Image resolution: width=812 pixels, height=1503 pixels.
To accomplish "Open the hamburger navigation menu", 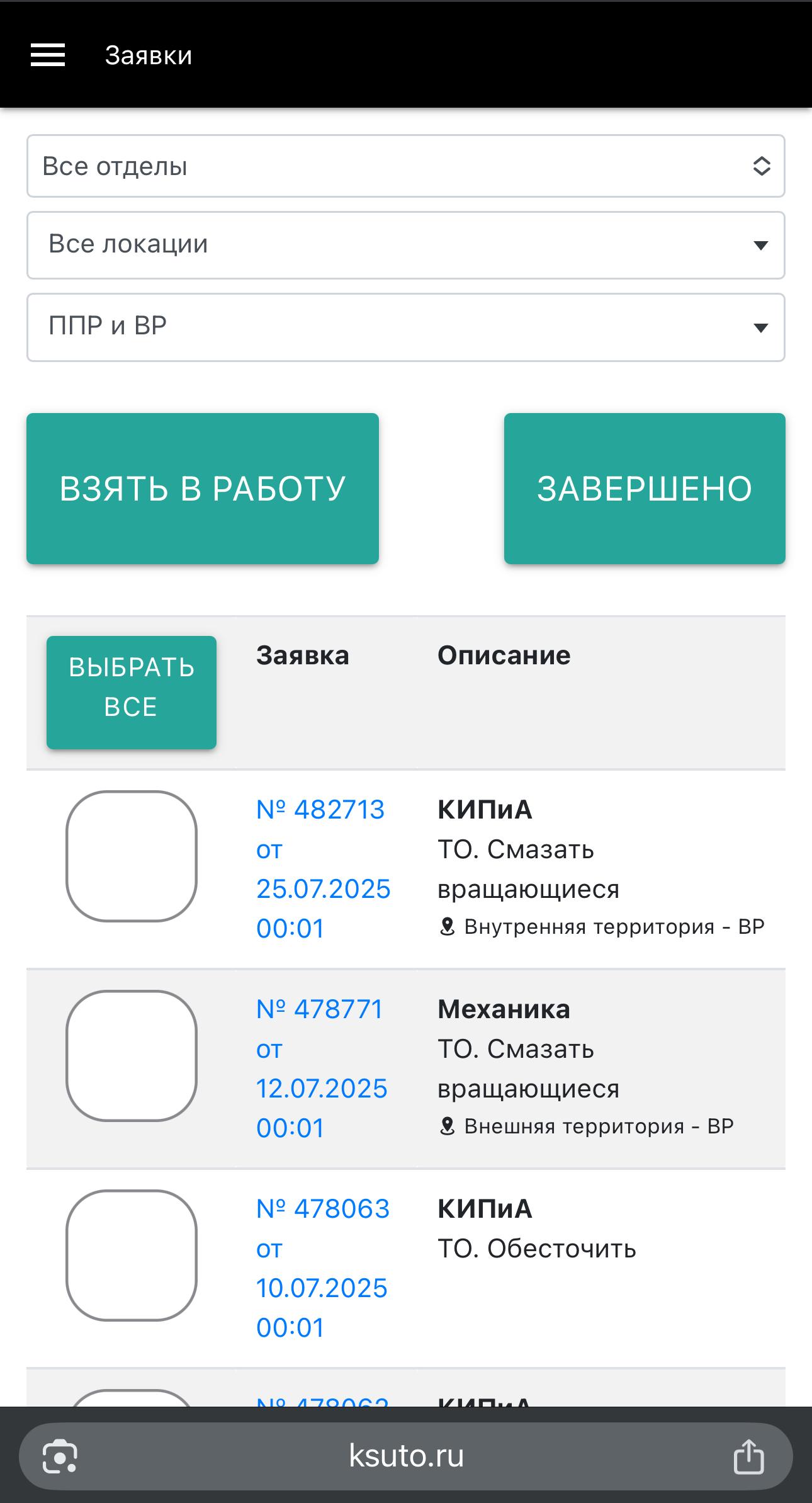I will click(48, 55).
